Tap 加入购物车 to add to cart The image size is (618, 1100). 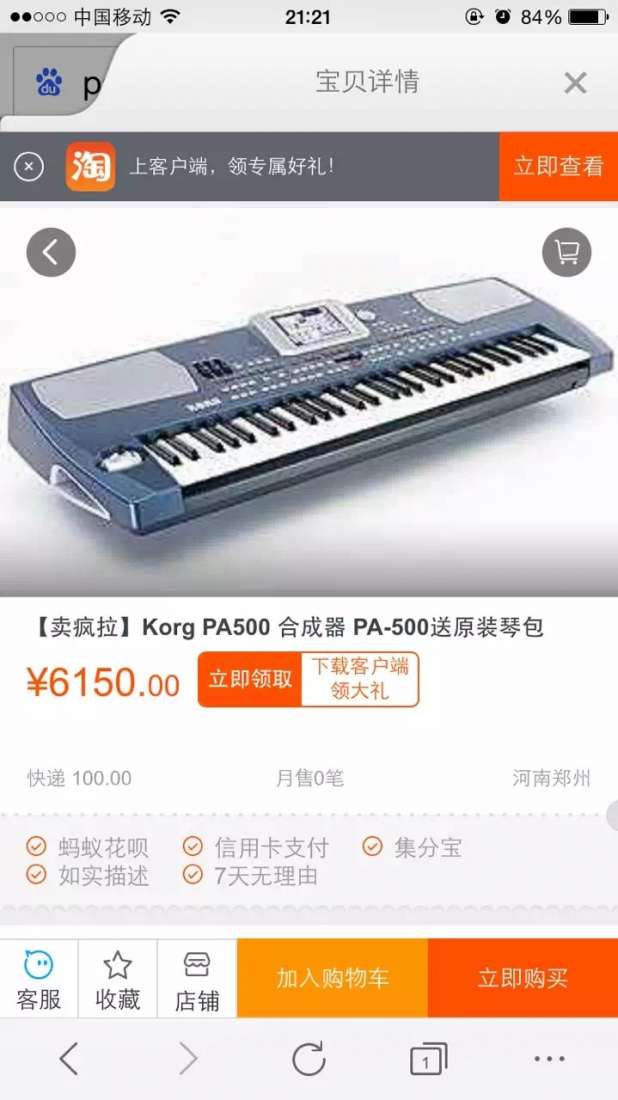pyautogui.click(x=332, y=978)
